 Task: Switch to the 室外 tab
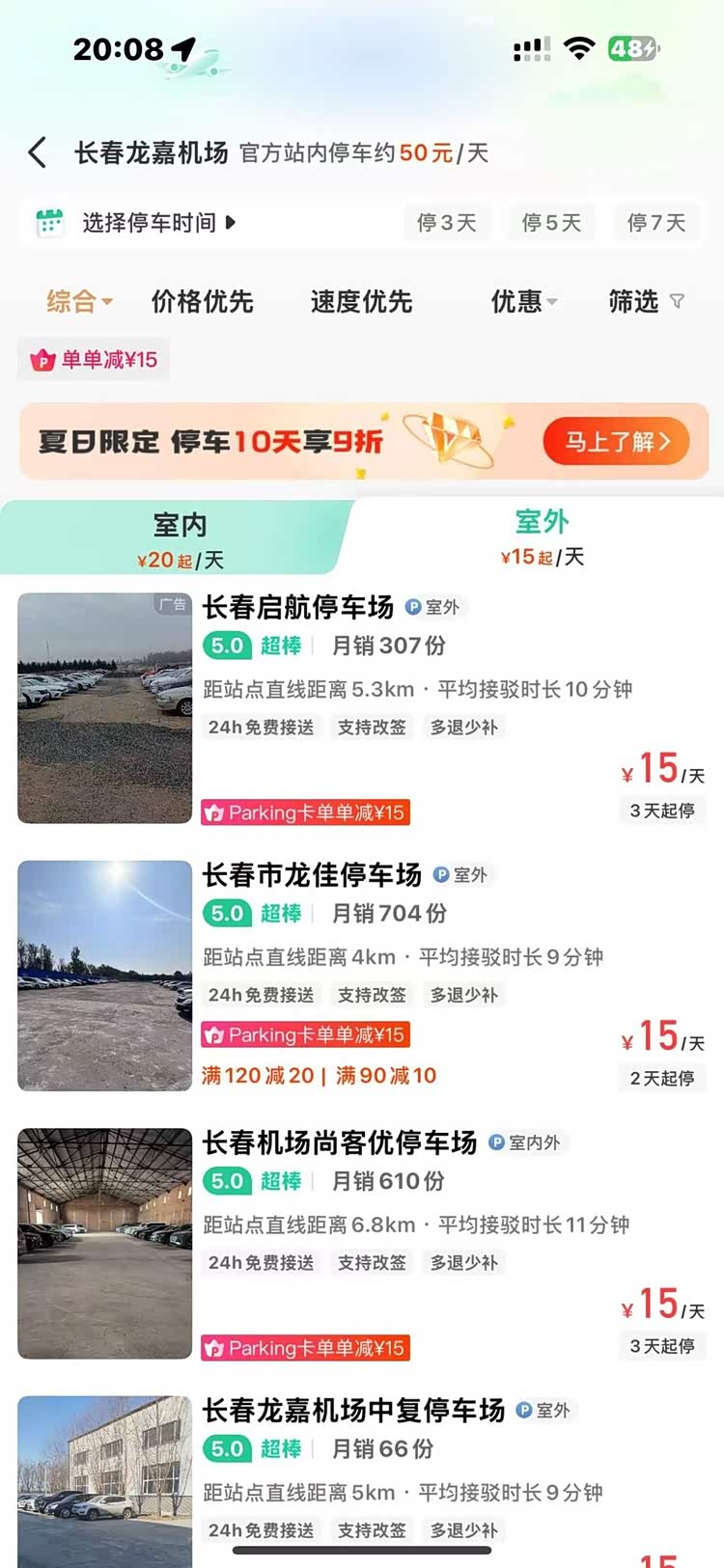[541, 536]
